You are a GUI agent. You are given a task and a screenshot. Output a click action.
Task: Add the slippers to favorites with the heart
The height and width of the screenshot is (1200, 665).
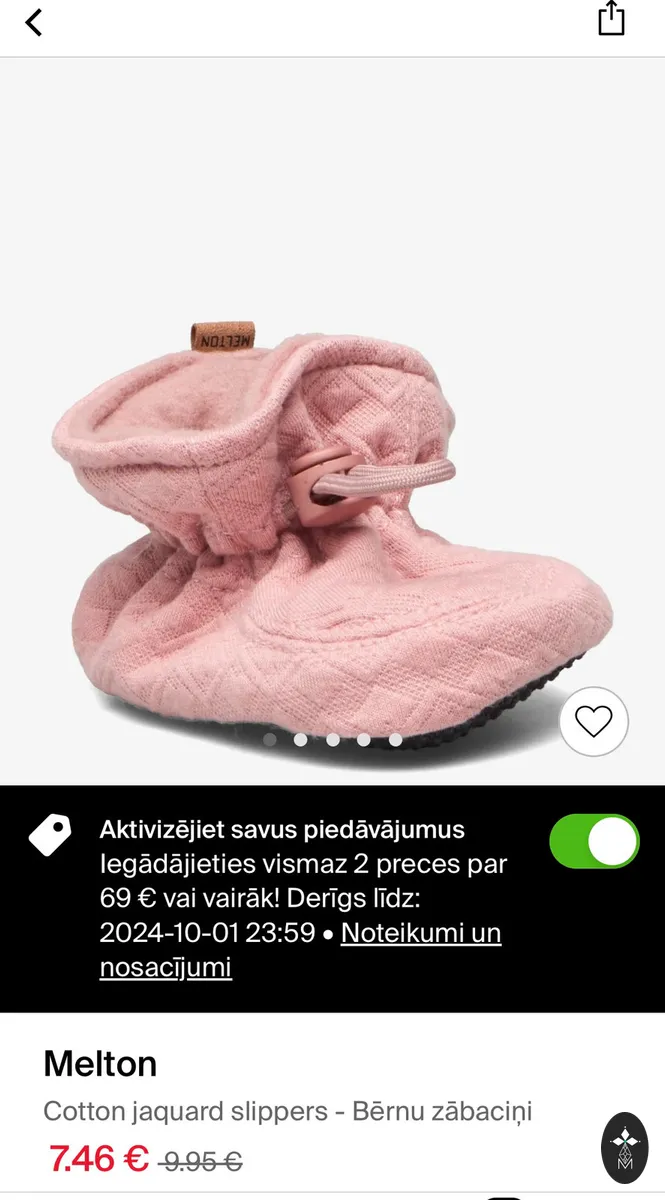click(594, 721)
